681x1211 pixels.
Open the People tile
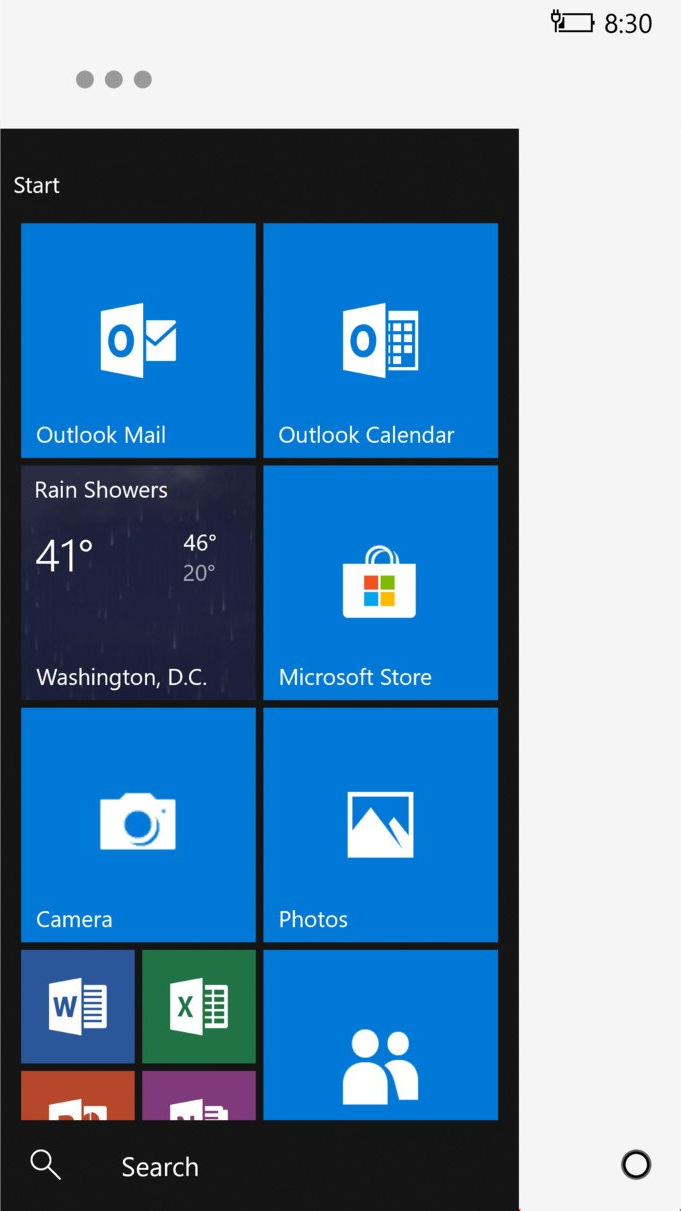coord(380,1035)
